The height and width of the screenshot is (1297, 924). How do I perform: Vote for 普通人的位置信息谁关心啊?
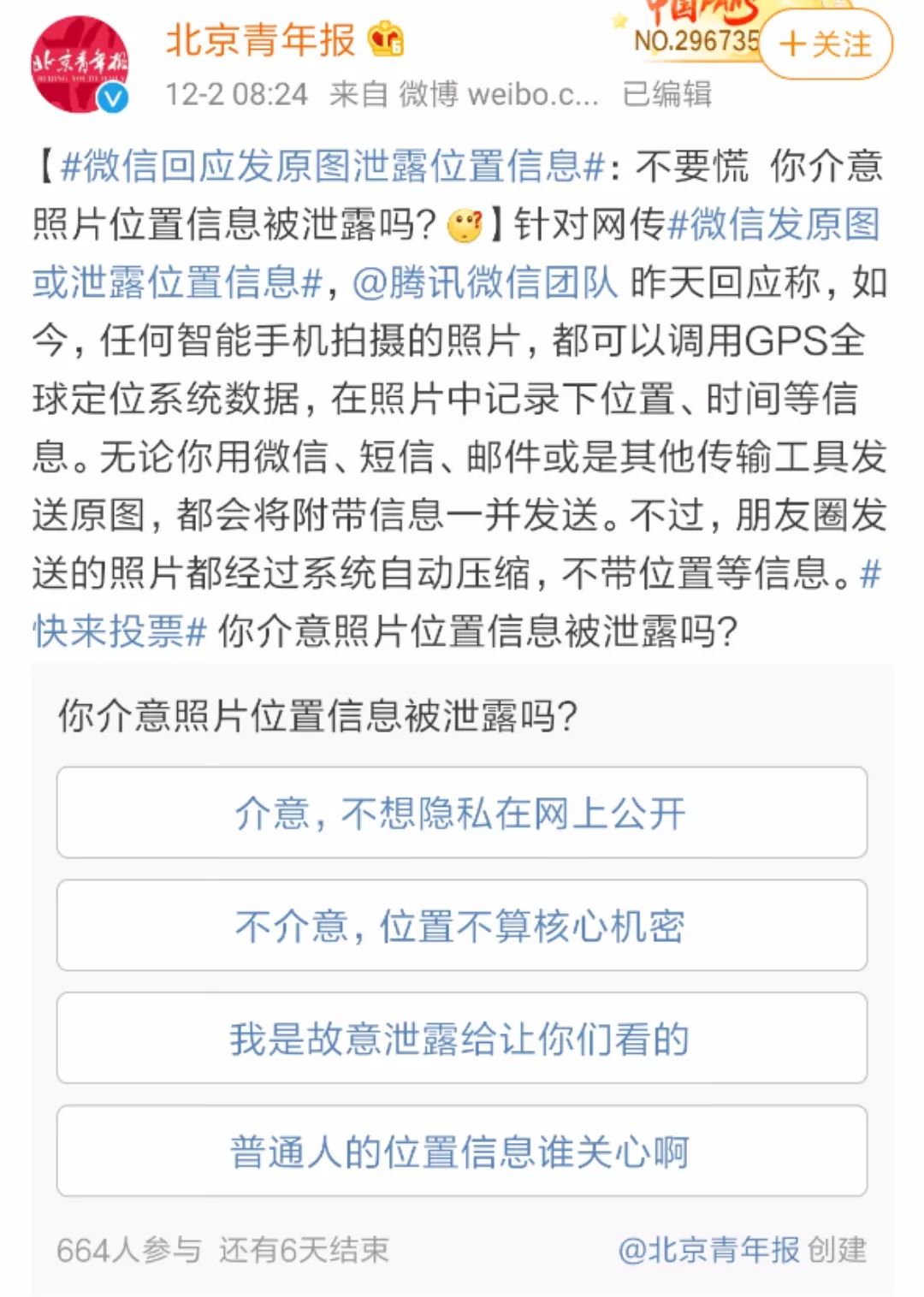462,1151
